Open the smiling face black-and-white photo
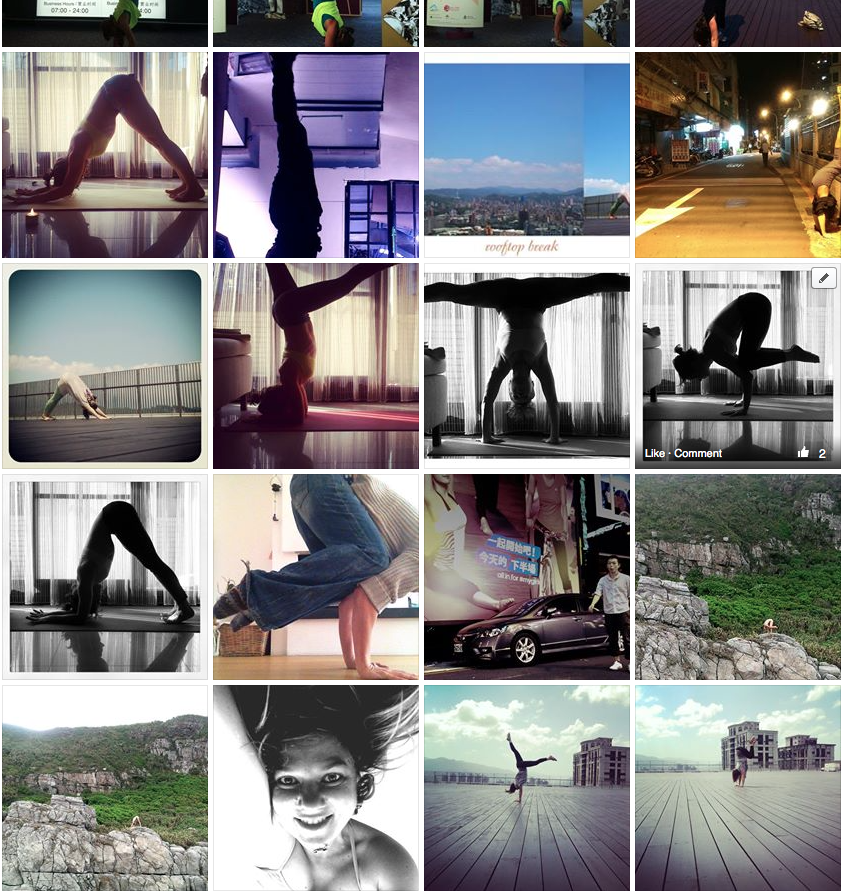The height and width of the screenshot is (892, 845). pyautogui.click(x=316, y=787)
